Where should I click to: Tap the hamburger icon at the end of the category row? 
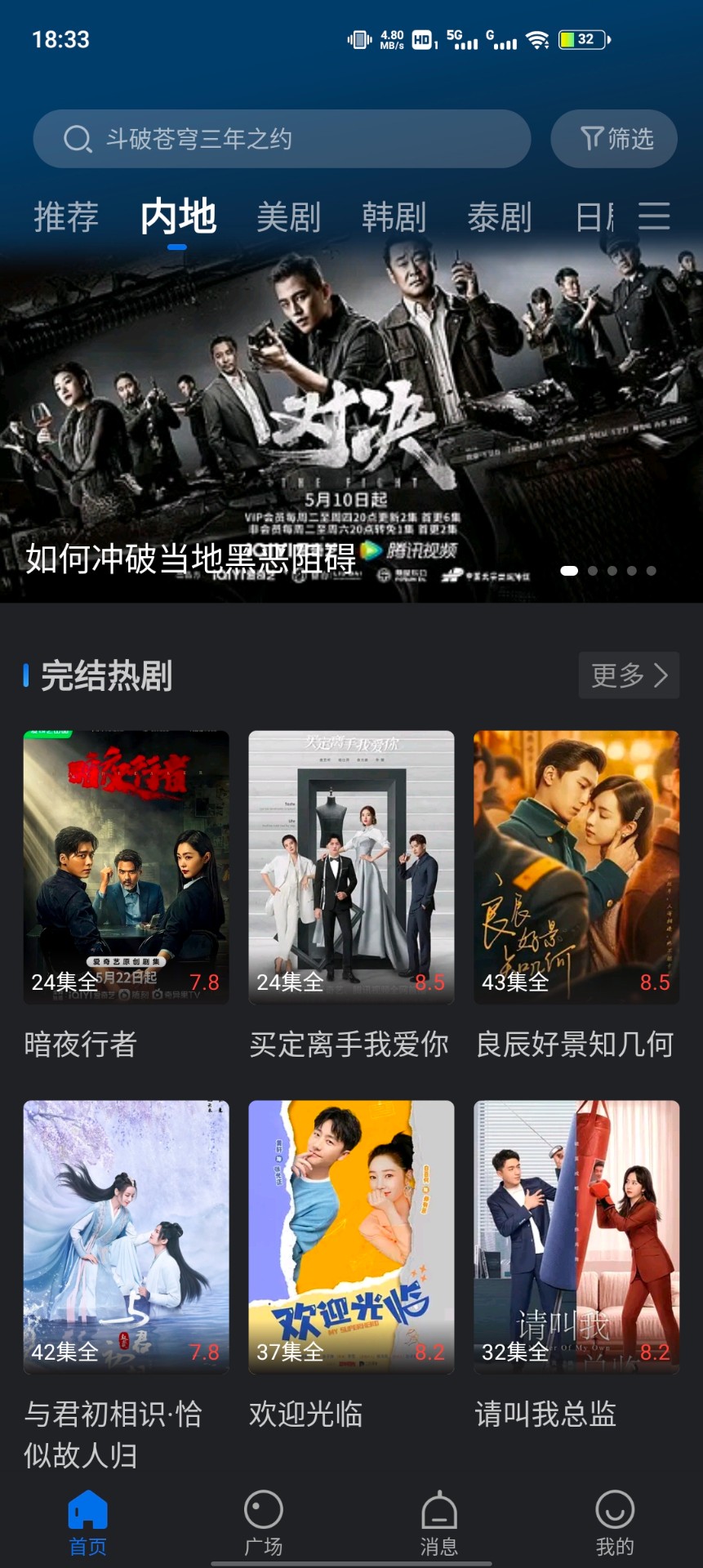click(x=653, y=215)
